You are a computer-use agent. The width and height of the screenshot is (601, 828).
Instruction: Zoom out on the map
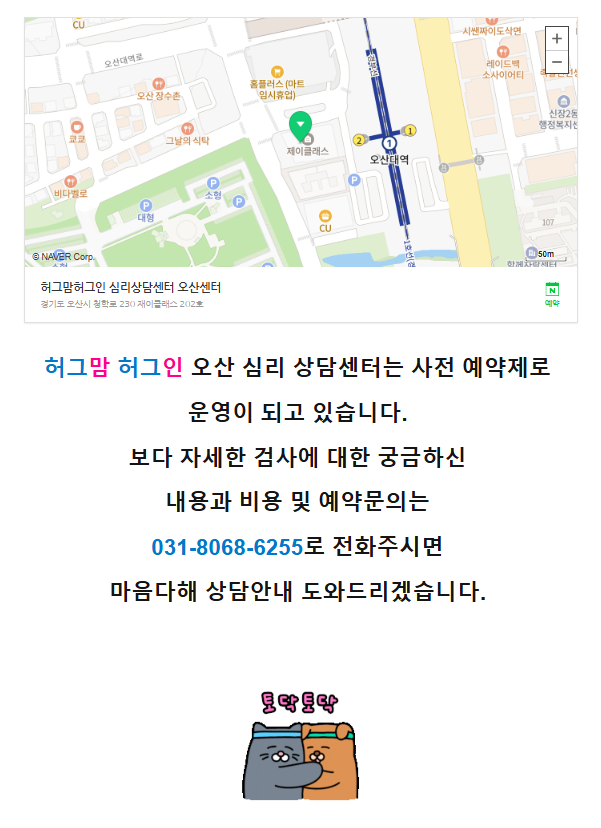[x=557, y=62]
